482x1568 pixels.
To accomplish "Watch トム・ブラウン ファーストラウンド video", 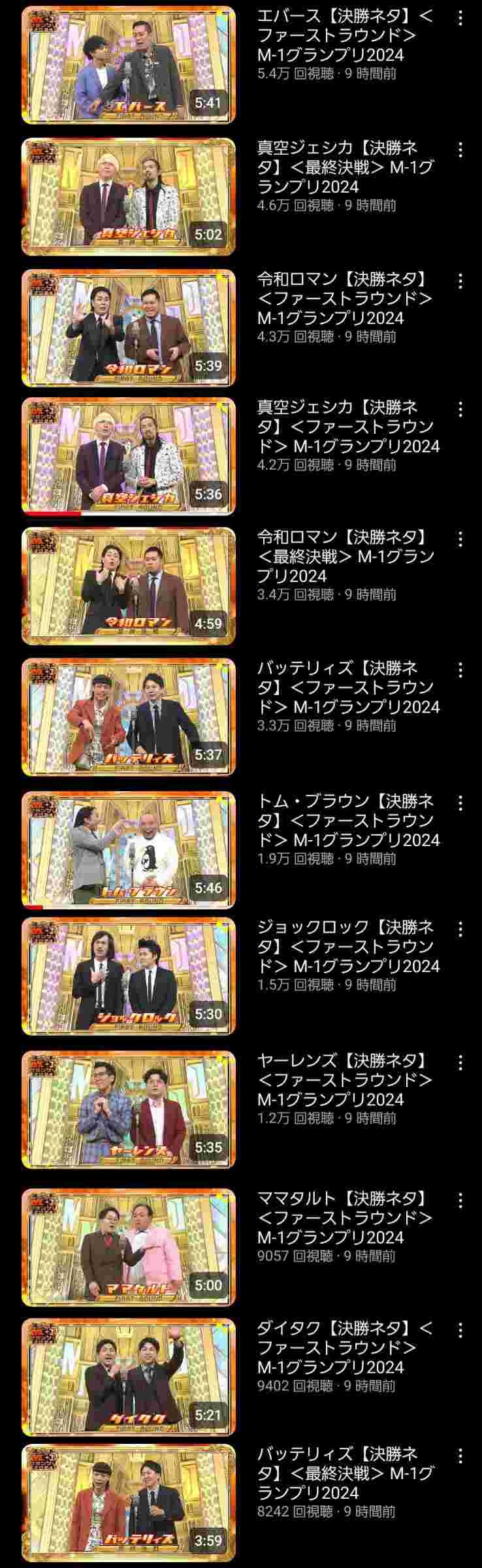I will click(x=128, y=849).
